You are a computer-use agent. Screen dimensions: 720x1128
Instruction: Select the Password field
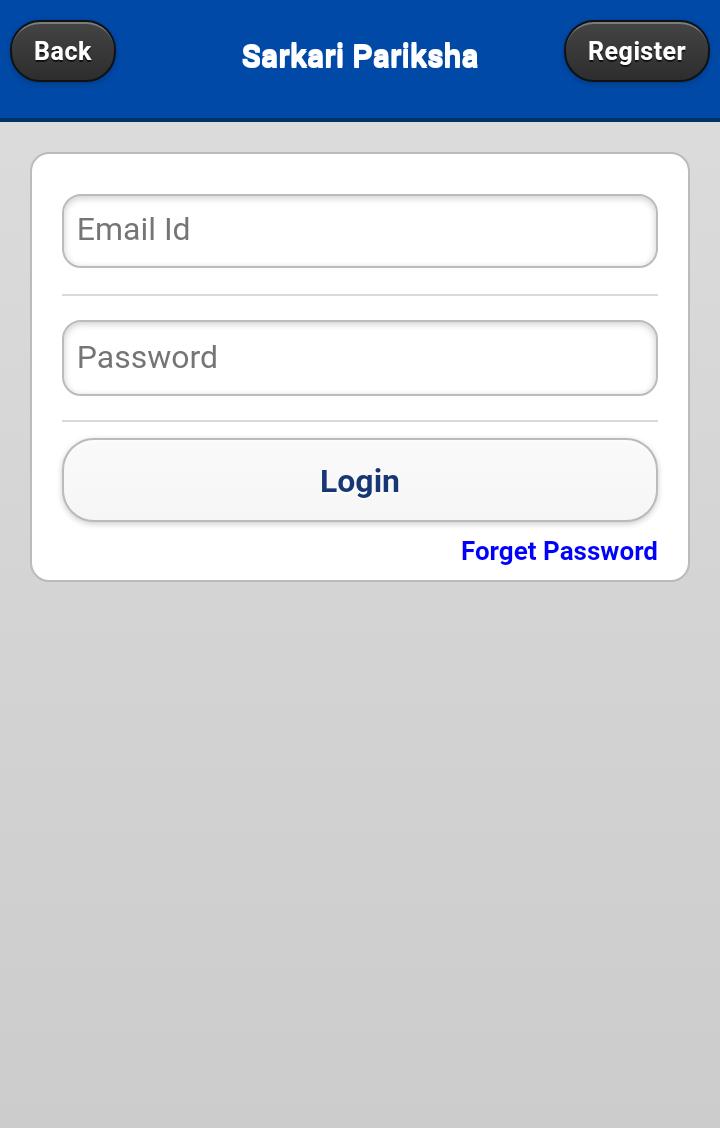tap(360, 358)
